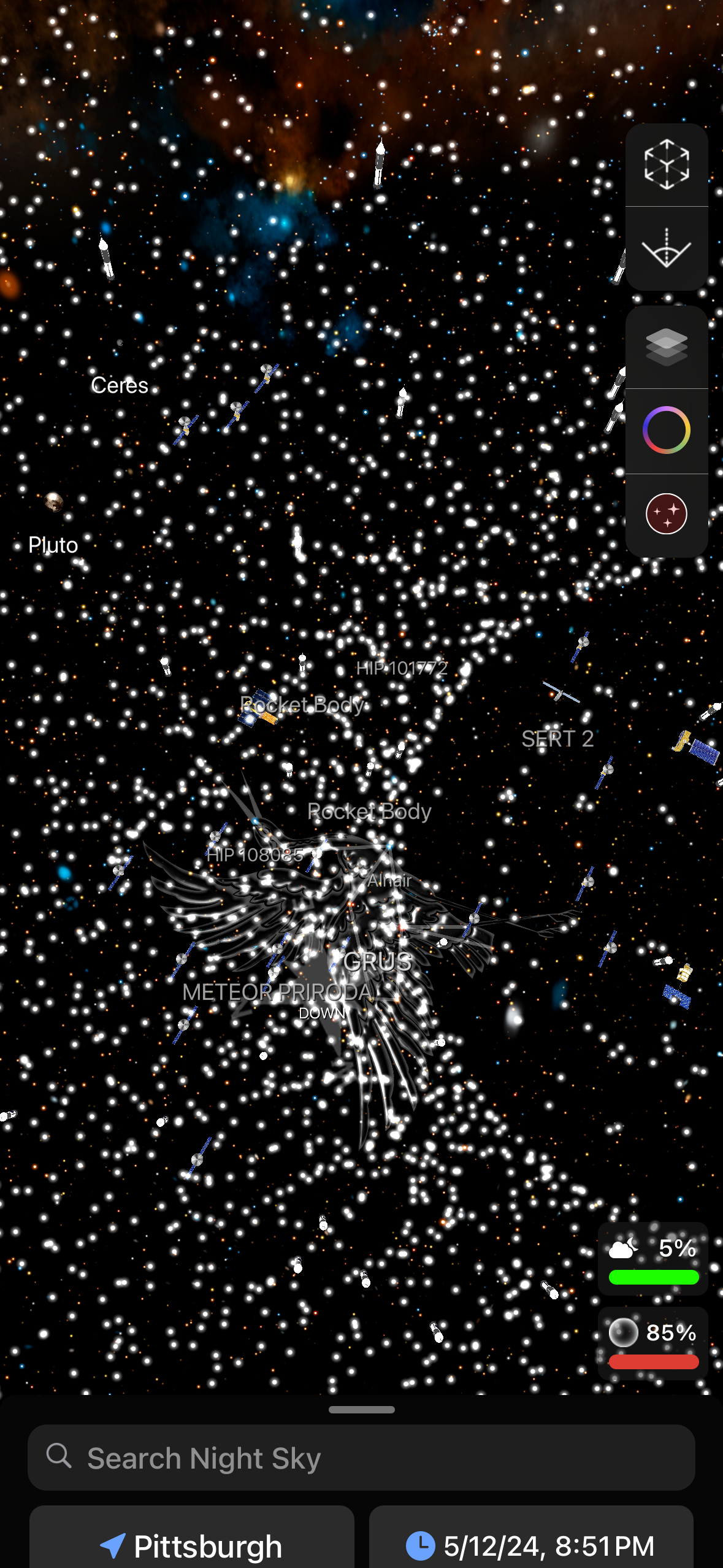Click the cloud cover weather icon
This screenshot has height=1568, width=723.
622,1249
